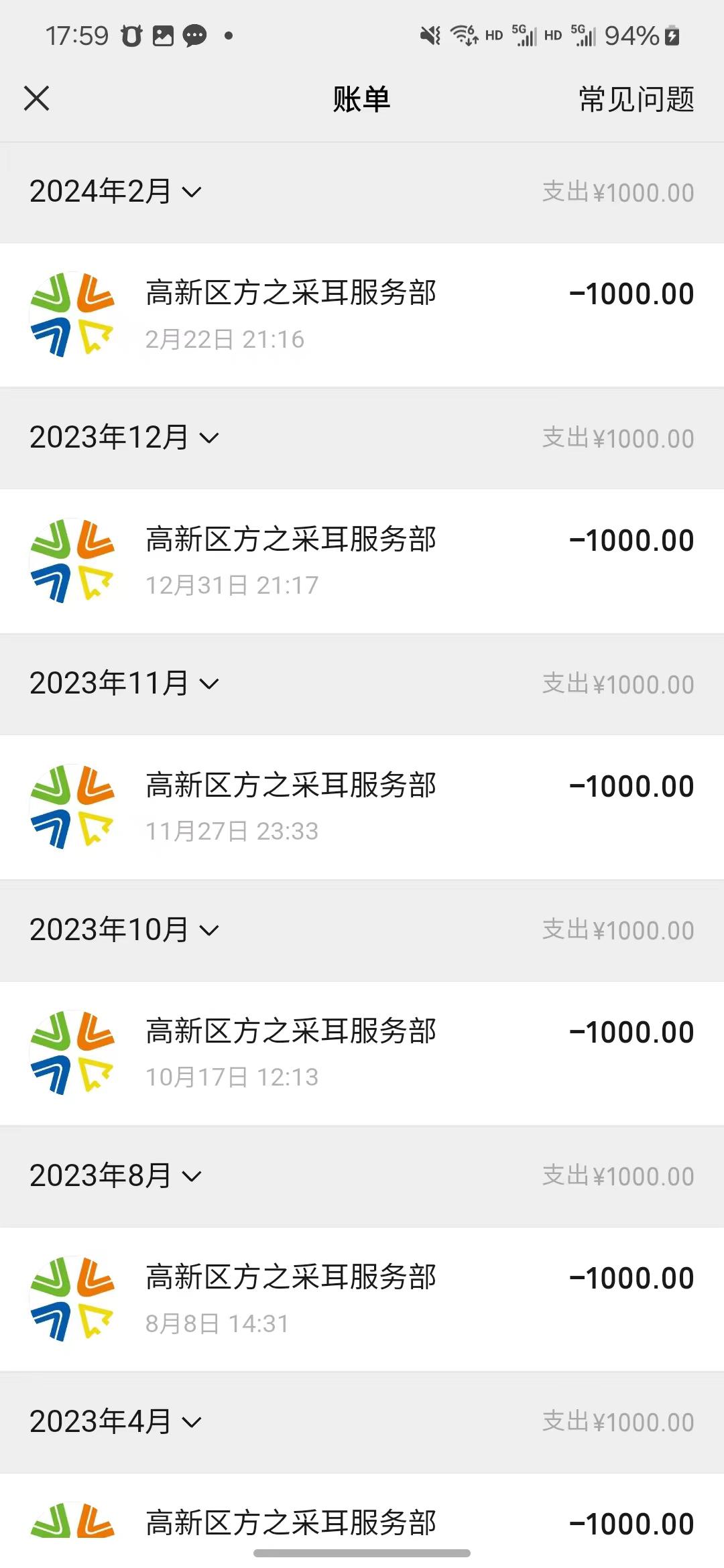View the 12月31日 21:17 payment details
This screenshot has width=724, height=1568.
tap(362, 562)
